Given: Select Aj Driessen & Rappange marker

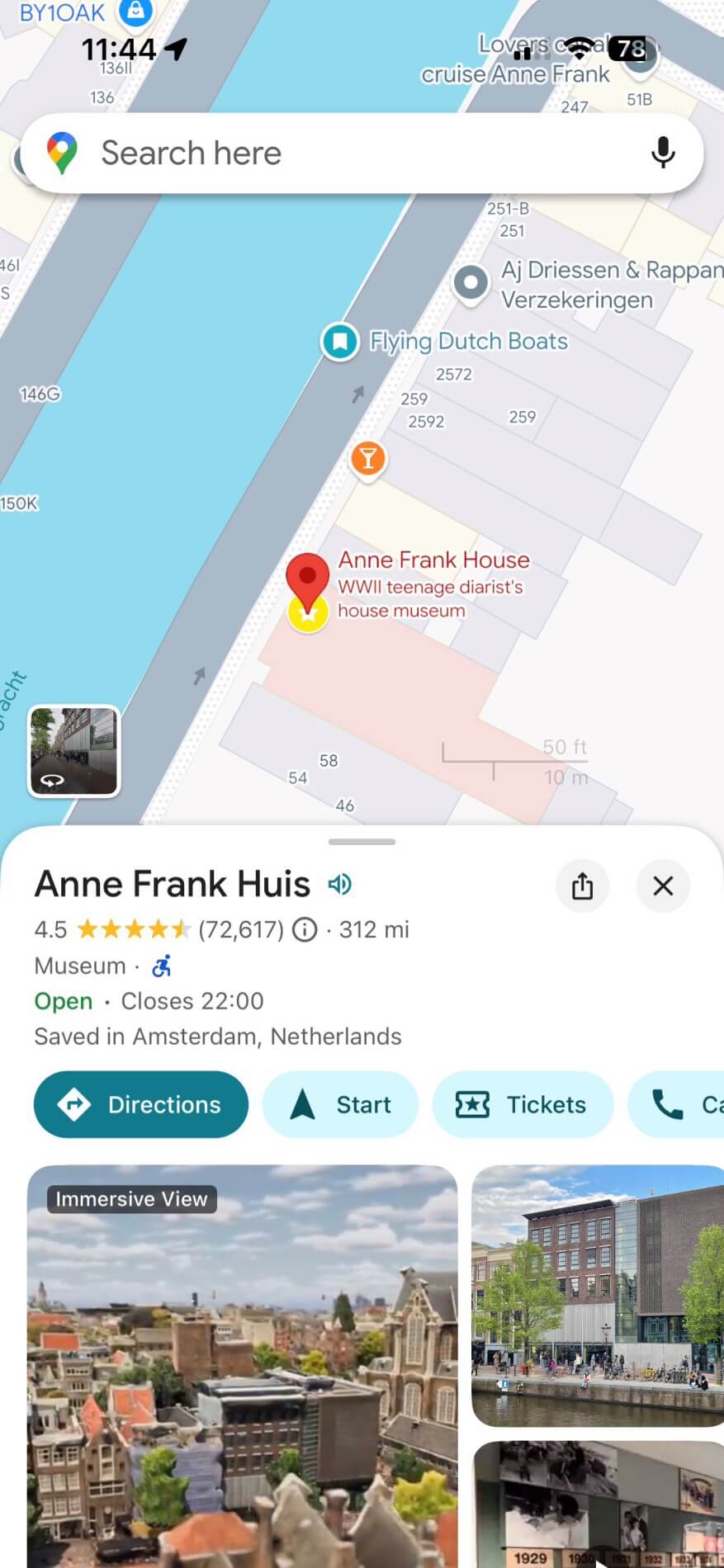Looking at the screenshot, I should coord(471,283).
